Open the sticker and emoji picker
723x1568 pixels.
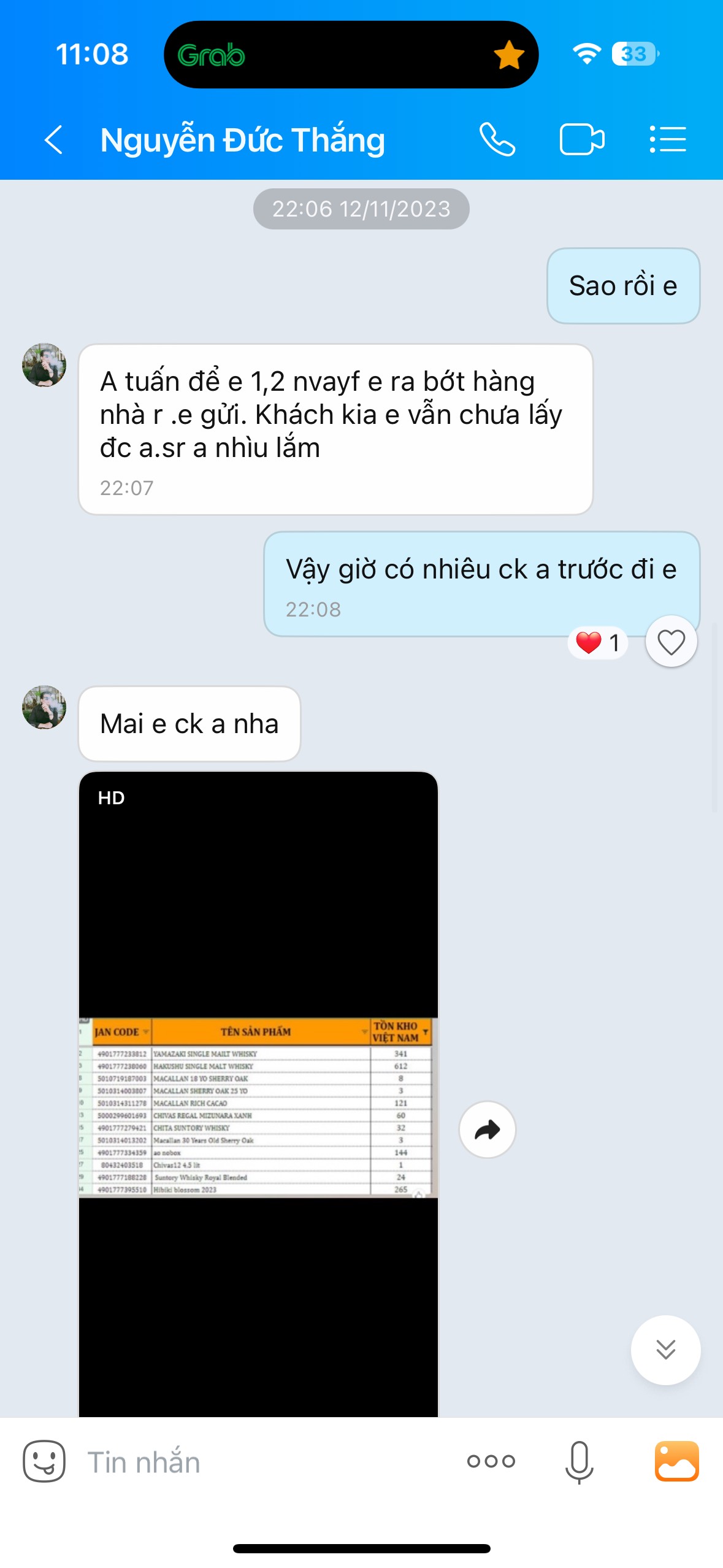44,1461
